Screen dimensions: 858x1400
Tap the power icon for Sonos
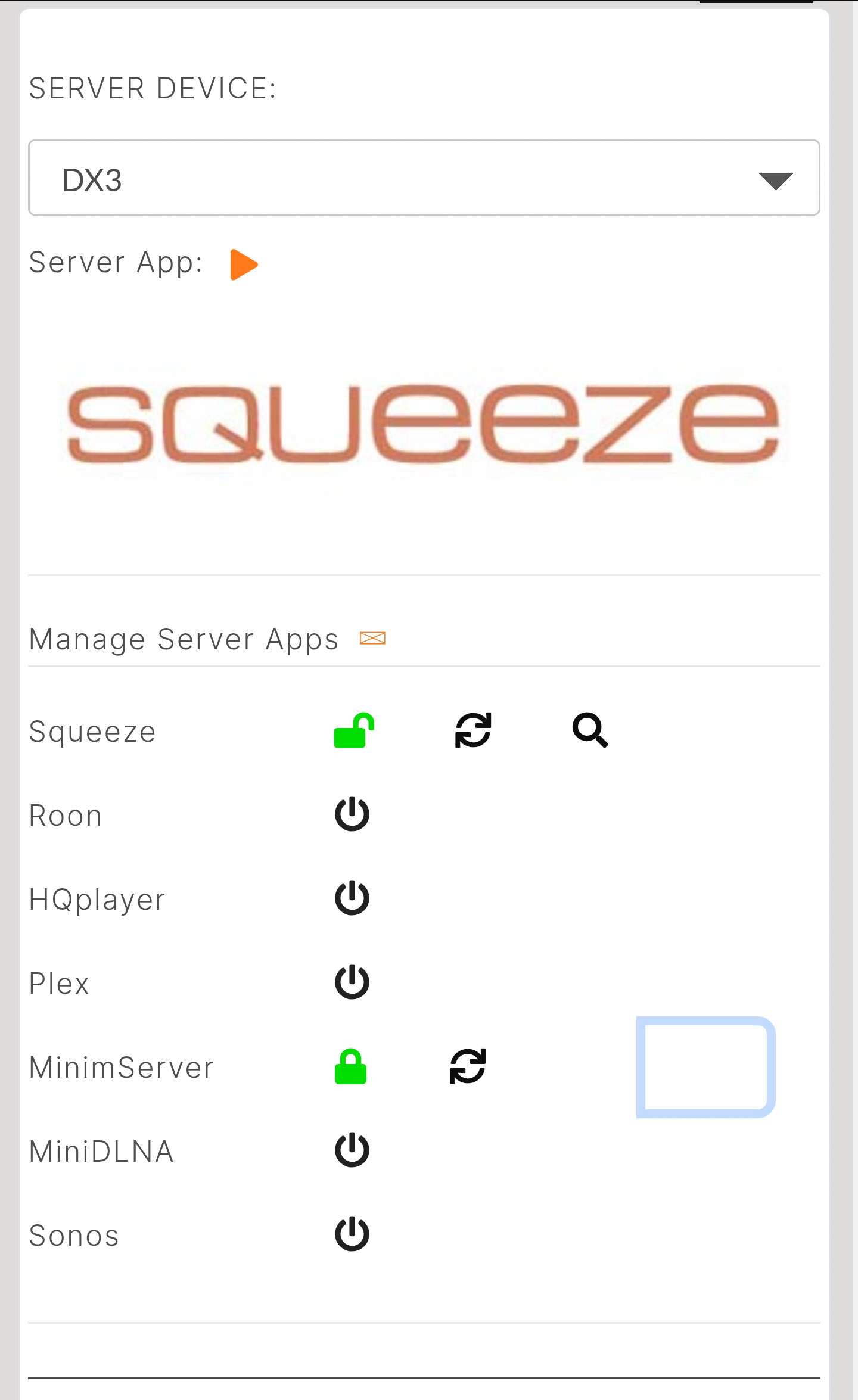[x=352, y=1234]
